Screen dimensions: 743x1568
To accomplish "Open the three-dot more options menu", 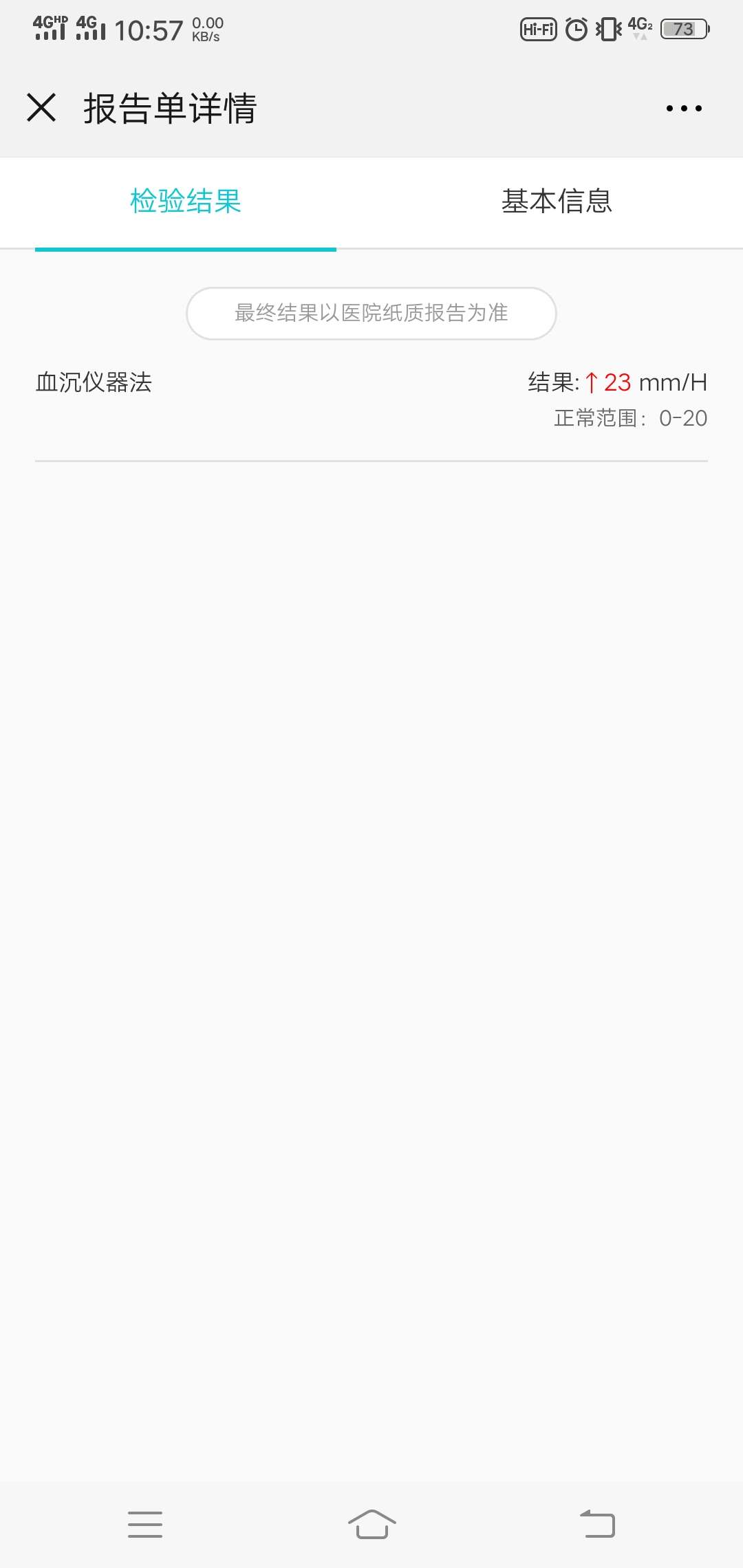I will click(685, 107).
